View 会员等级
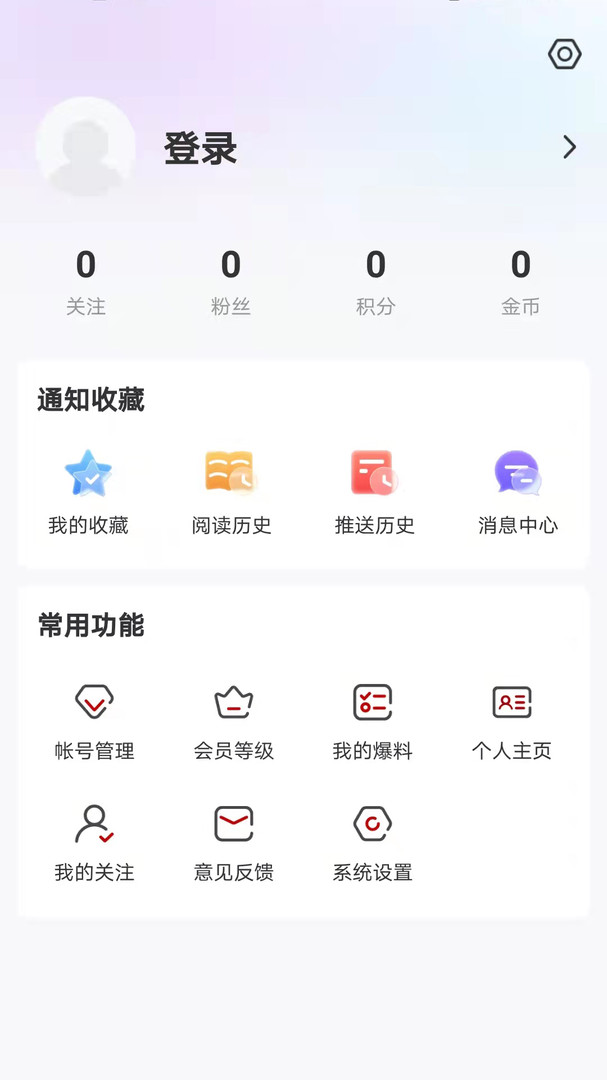This screenshot has height=1080, width=607. pos(233,720)
